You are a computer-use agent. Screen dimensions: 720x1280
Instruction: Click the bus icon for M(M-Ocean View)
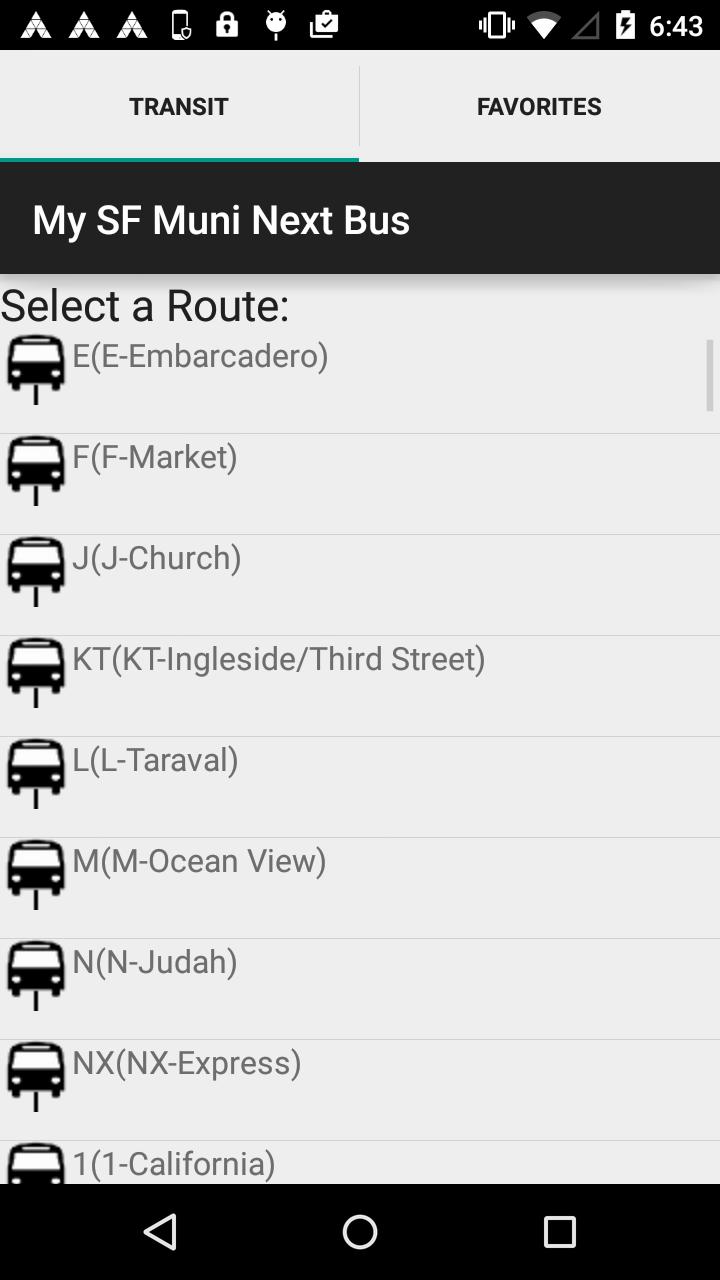pyautogui.click(x=36, y=872)
